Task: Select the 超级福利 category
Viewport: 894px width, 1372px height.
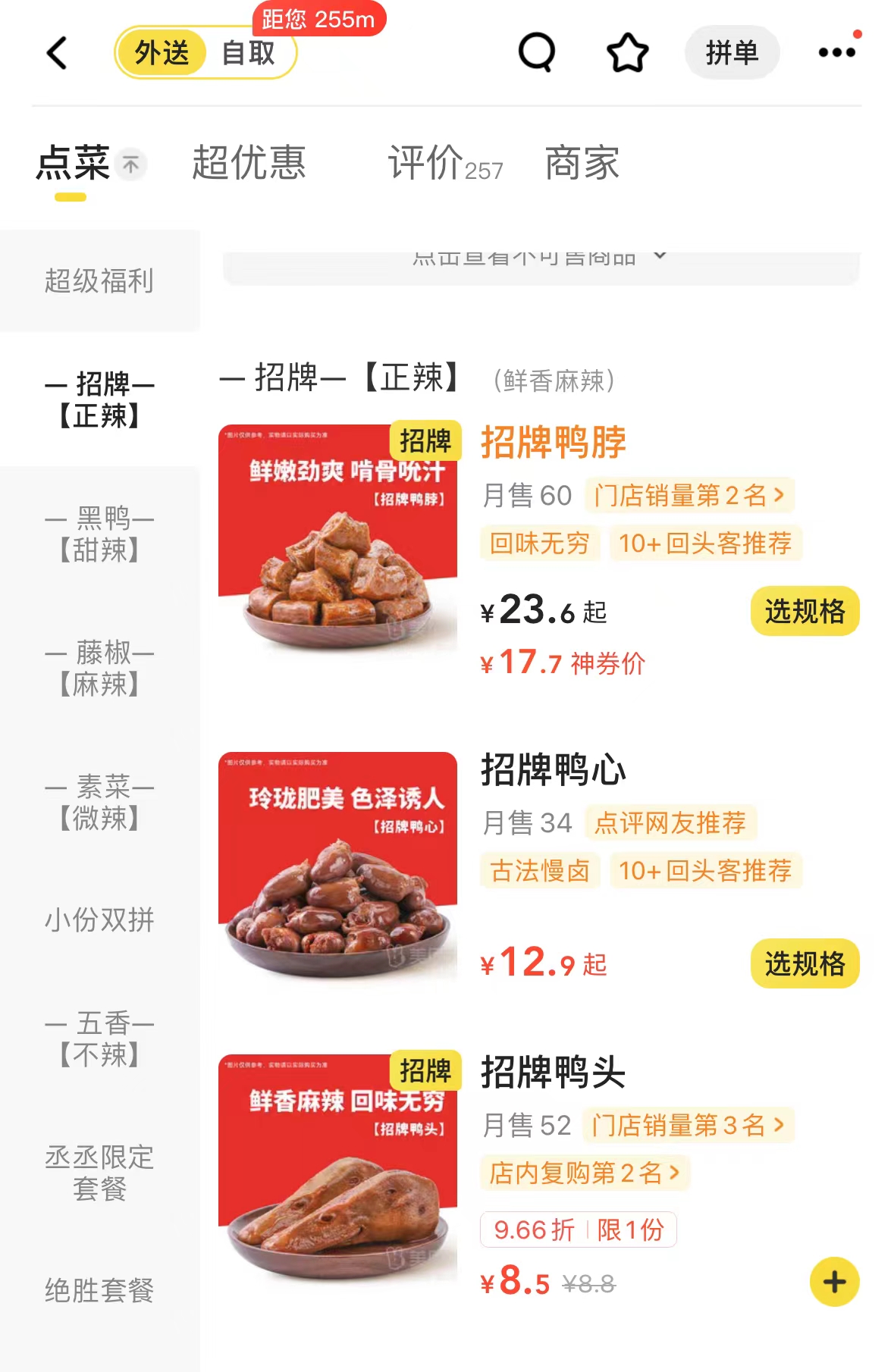Action: (x=99, y=281)
